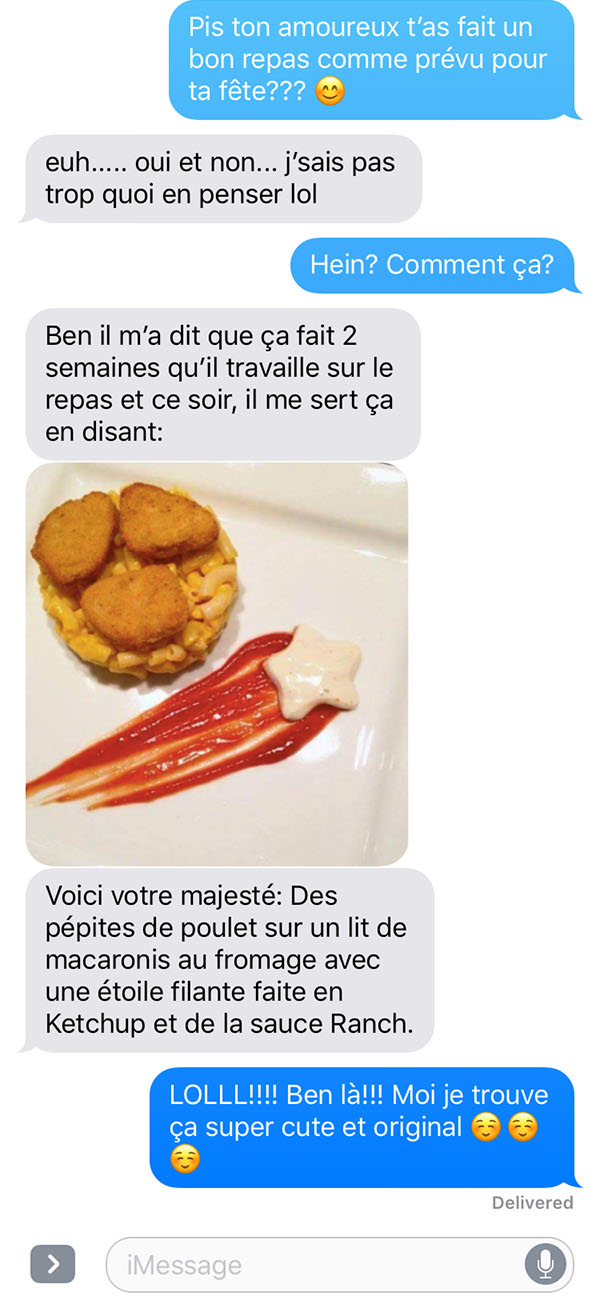Tap the iMessage text field

(x=340, y=1265)
